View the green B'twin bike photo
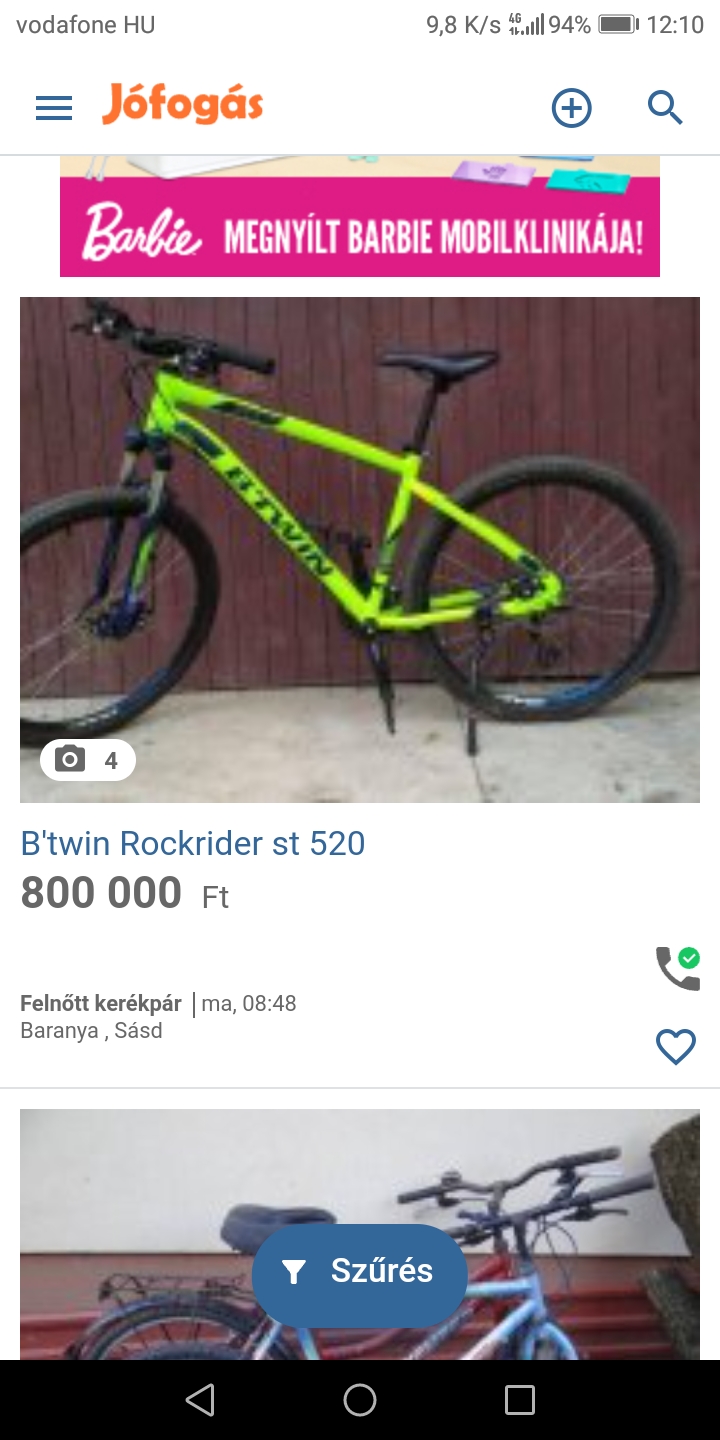Screen dimensions: 720x1440 click(x=360, y=549)
